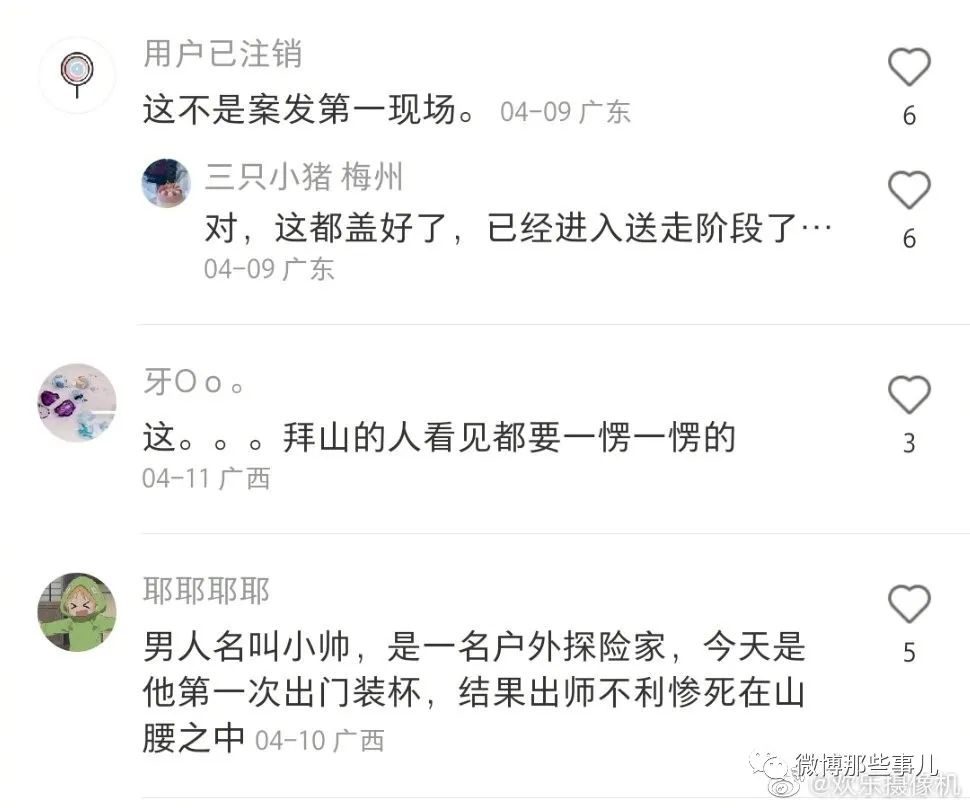Open the avatar of 三只小猪 梅州
The width and height of the screenshot is (970, 808).
tap(166, 182)
